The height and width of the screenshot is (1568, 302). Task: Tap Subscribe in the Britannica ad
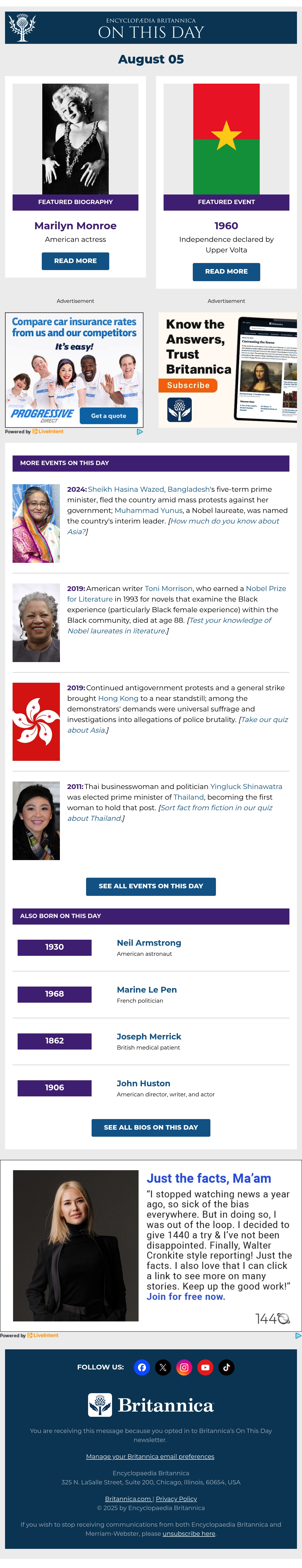pos(188,385)
